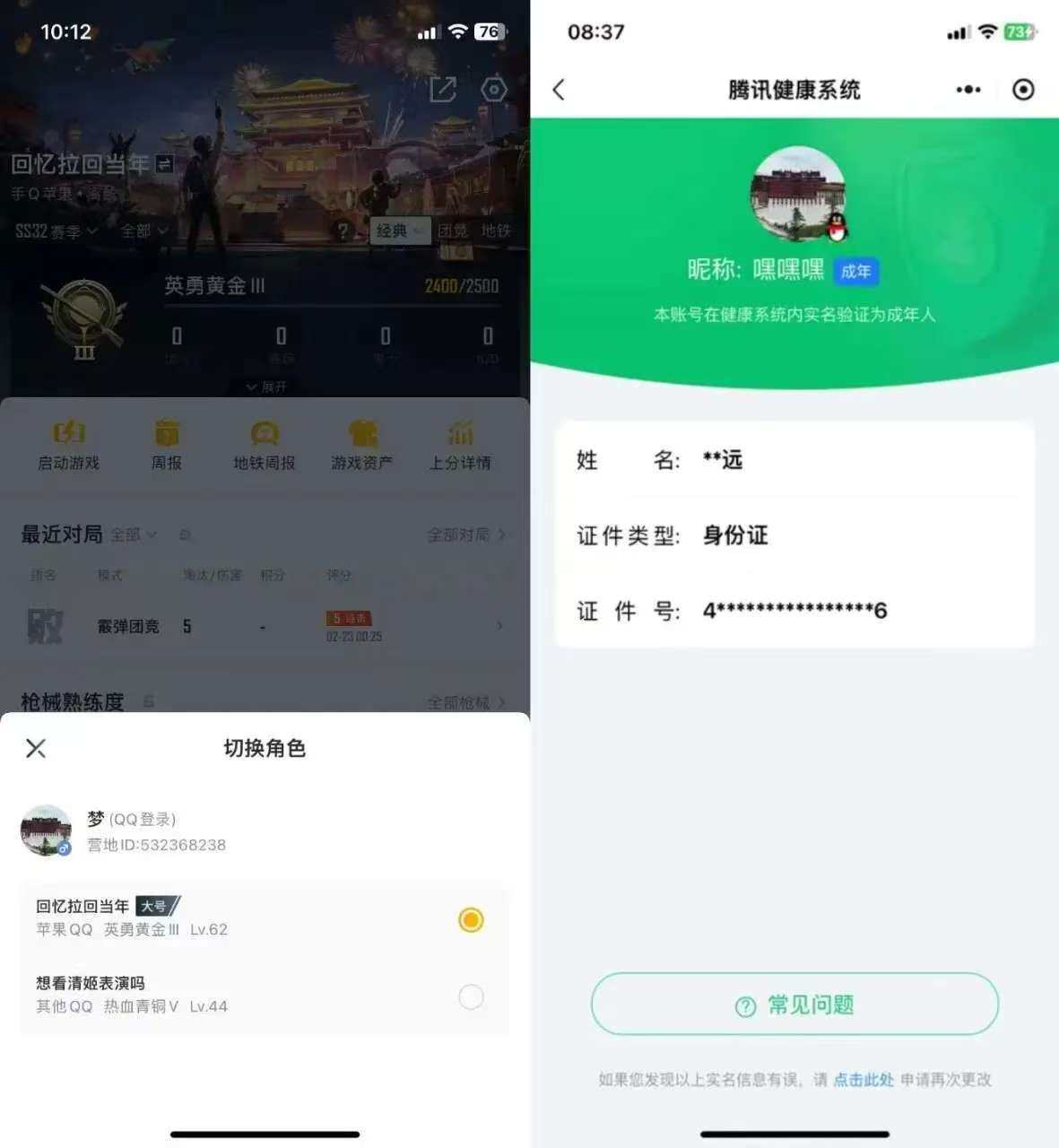Expand the 展开 stats section
The height and width of the screenshot is (1148, 1059).
pyautogui.click(x=265, y=387)
